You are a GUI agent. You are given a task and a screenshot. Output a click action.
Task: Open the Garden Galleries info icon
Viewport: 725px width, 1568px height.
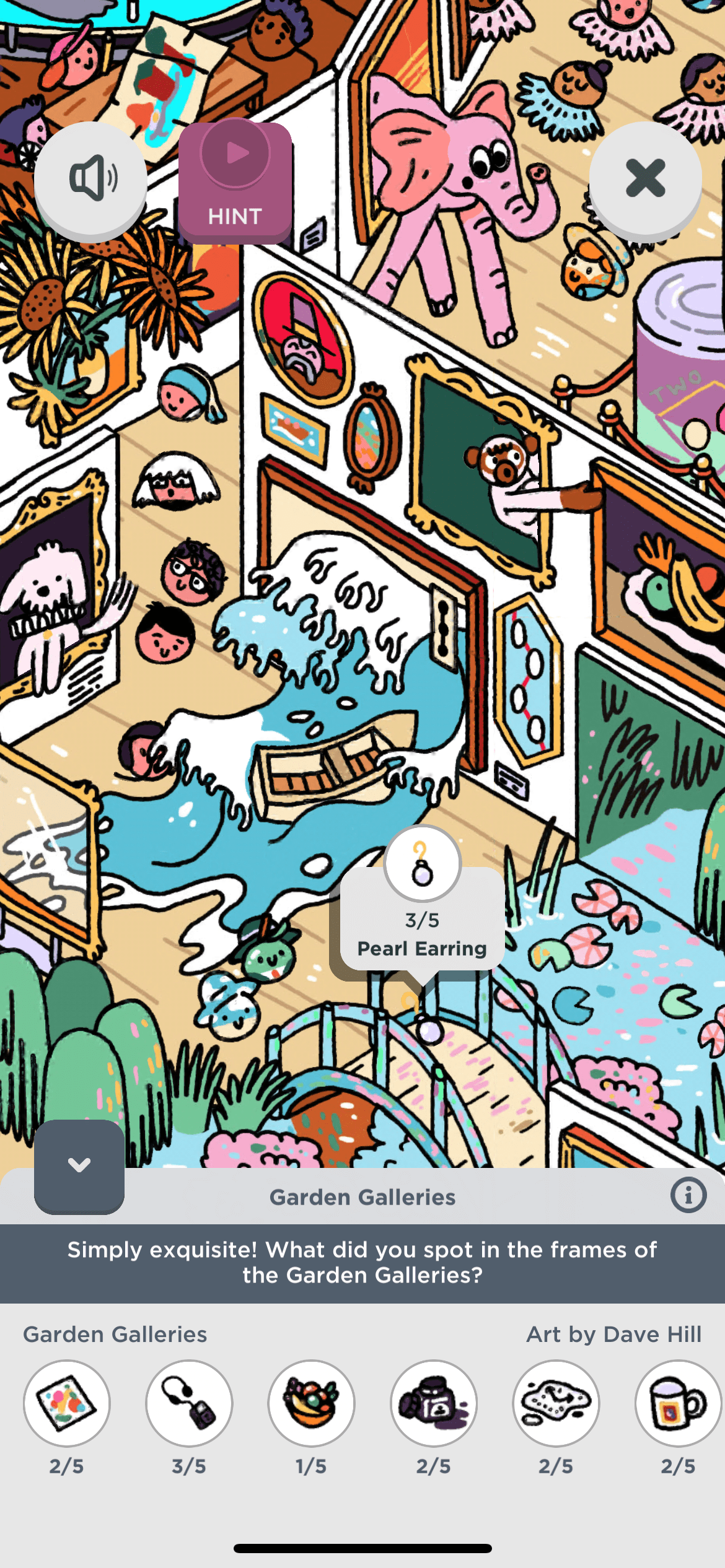(x=688, y=1195)
